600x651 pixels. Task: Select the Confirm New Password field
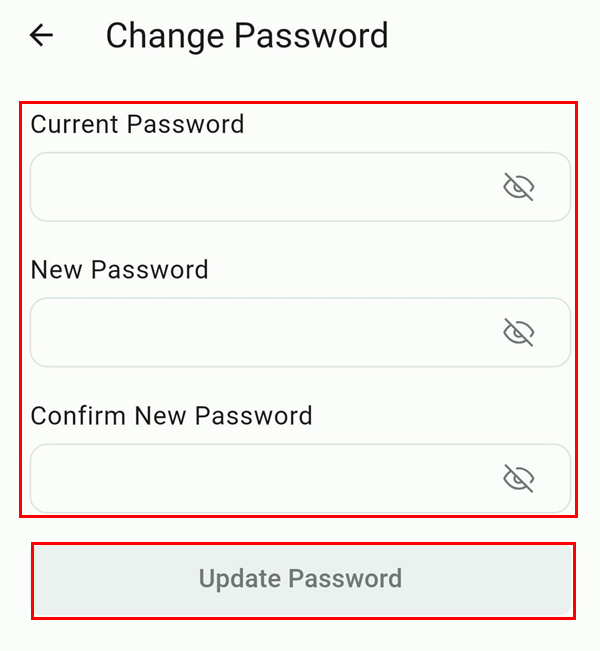[260, 478]
